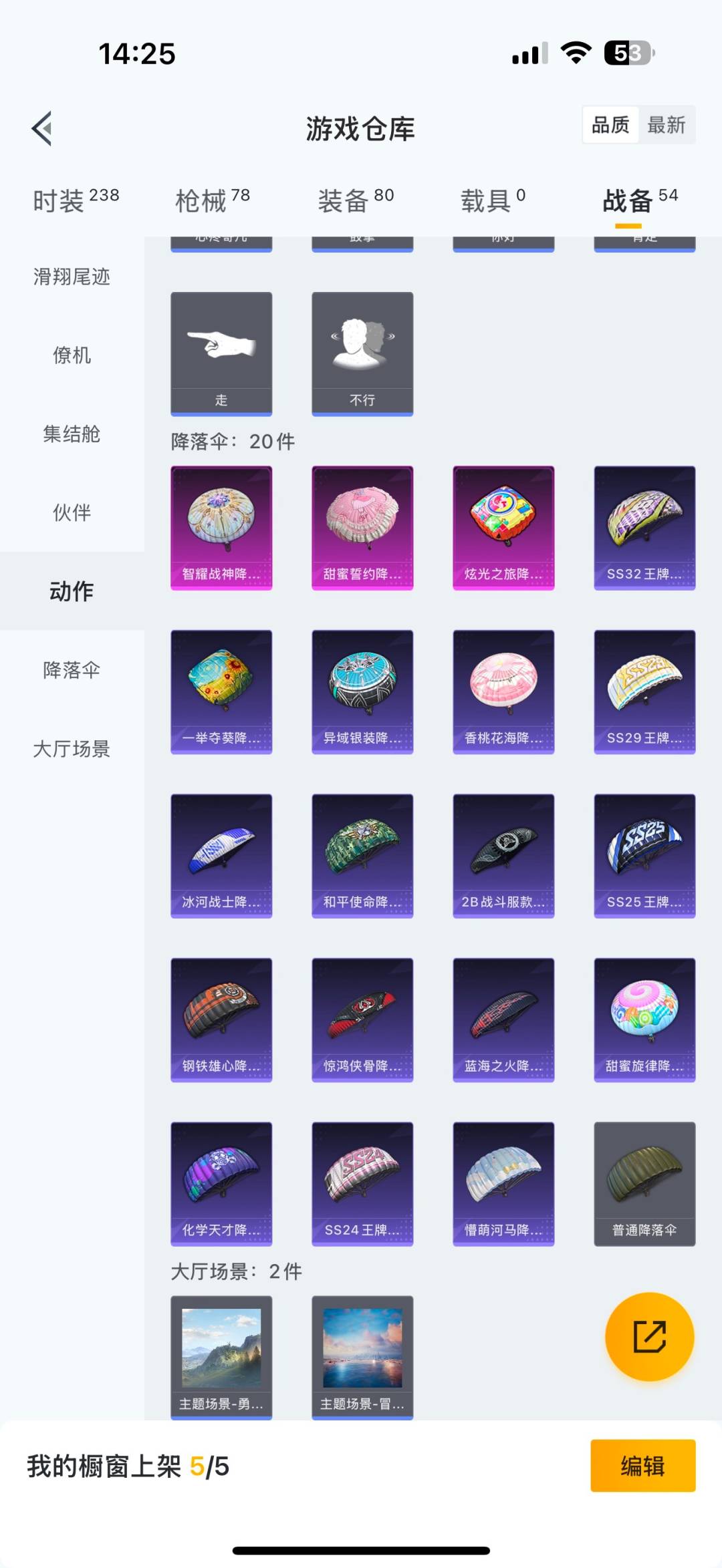View the SS32王牌 parachute
This screenshot has height=1568, width=722.
tap(644, 527)
